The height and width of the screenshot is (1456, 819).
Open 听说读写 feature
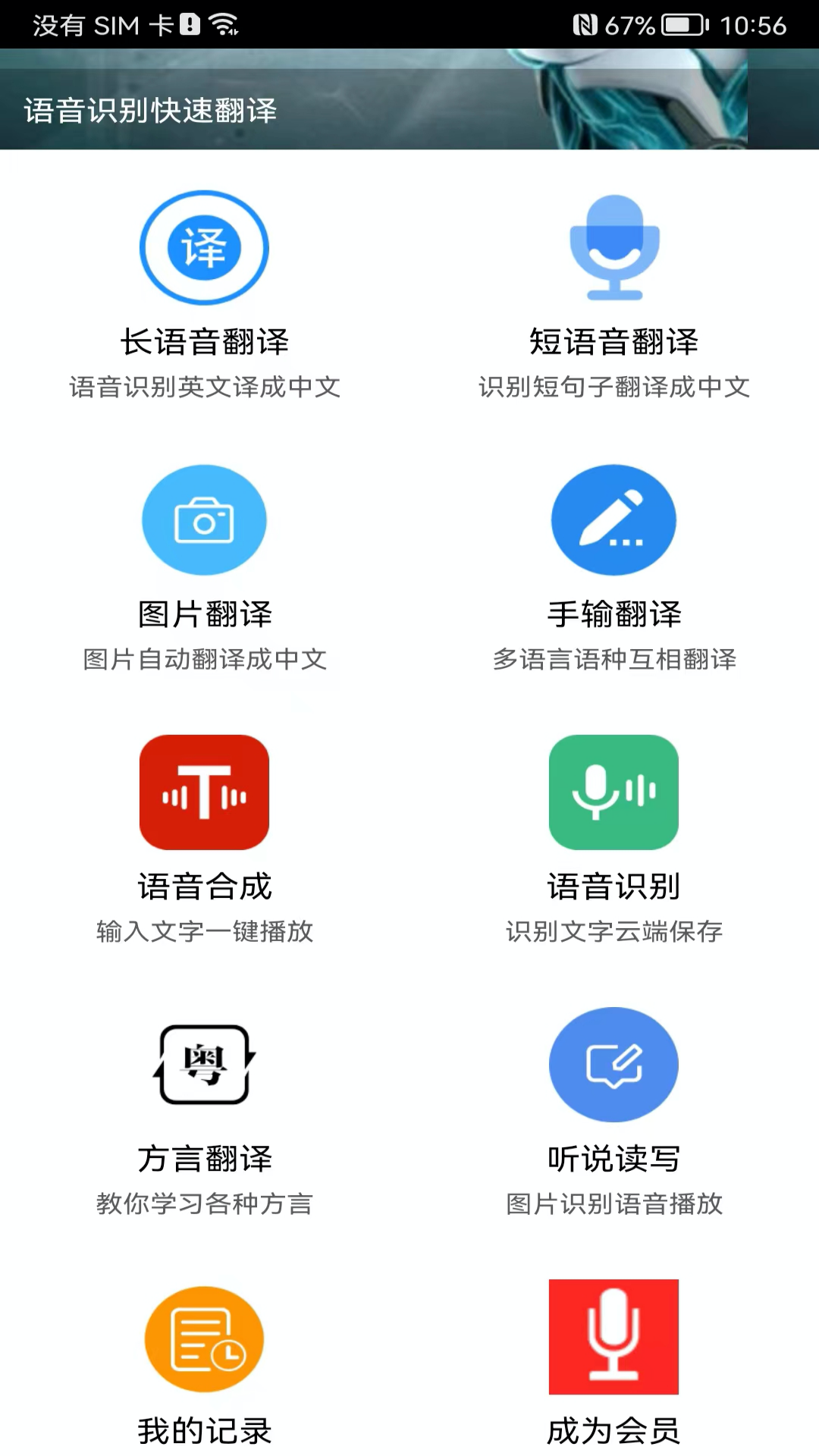click(614, 1065)
